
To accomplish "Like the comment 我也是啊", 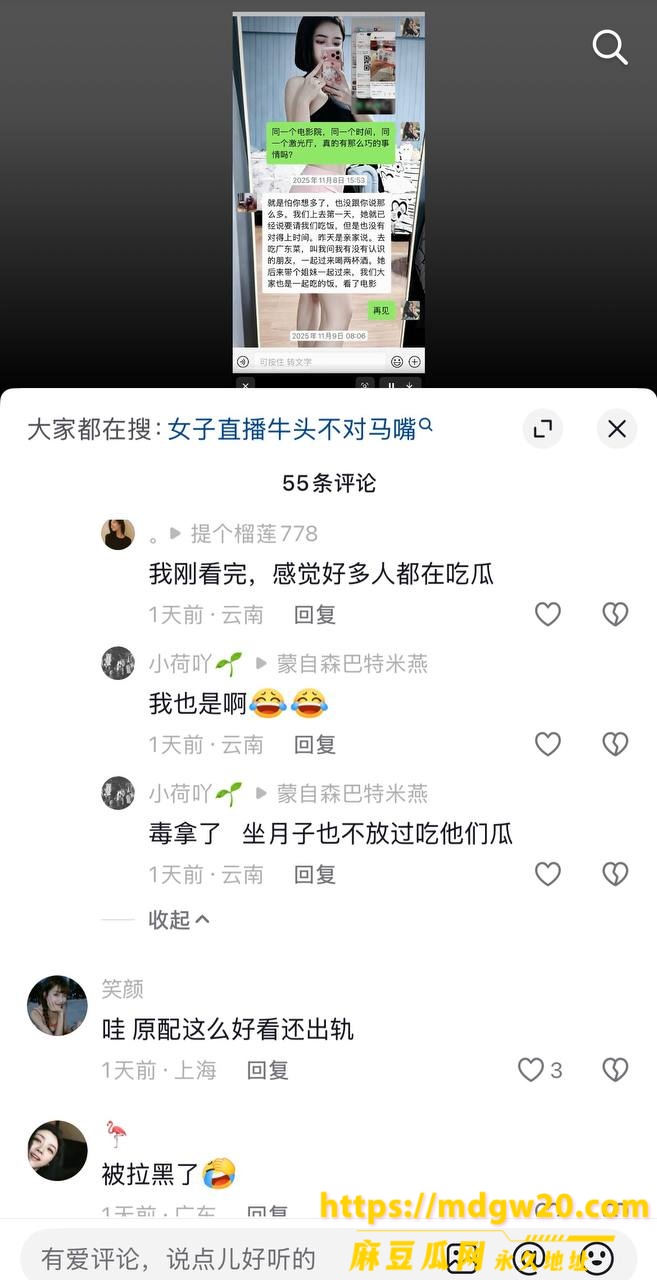I will tap(548, 744).
